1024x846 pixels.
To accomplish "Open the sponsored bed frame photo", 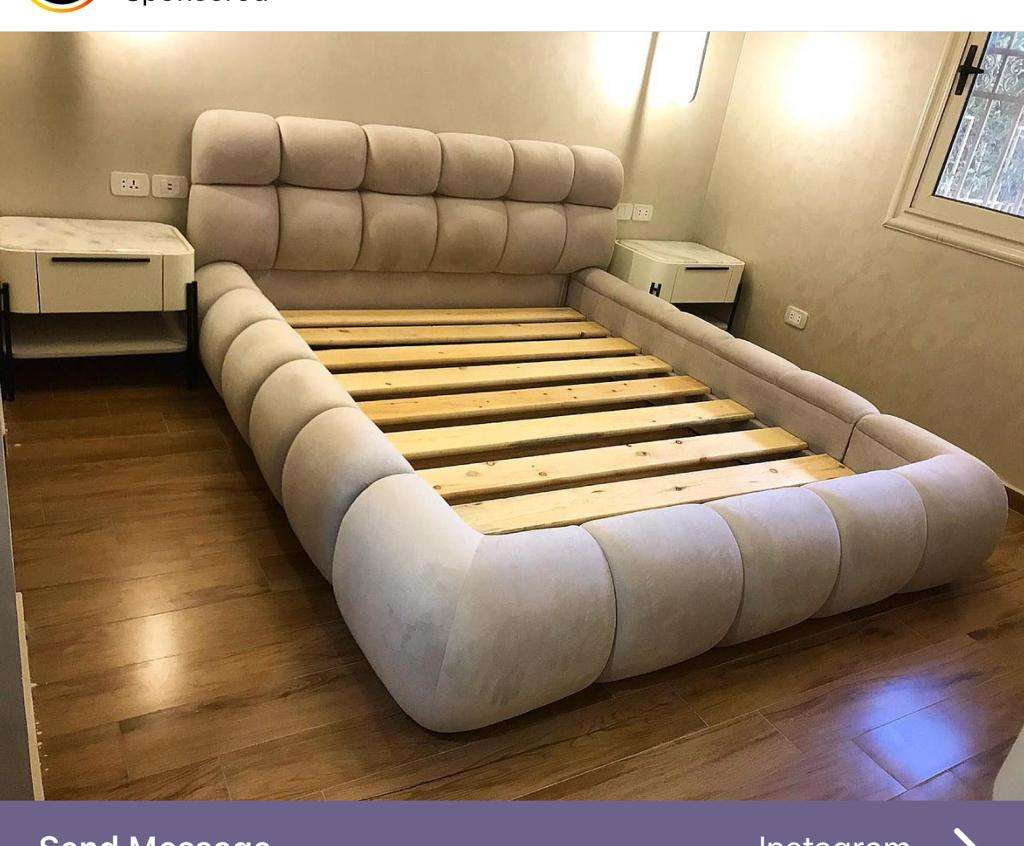I will point(512,415).
